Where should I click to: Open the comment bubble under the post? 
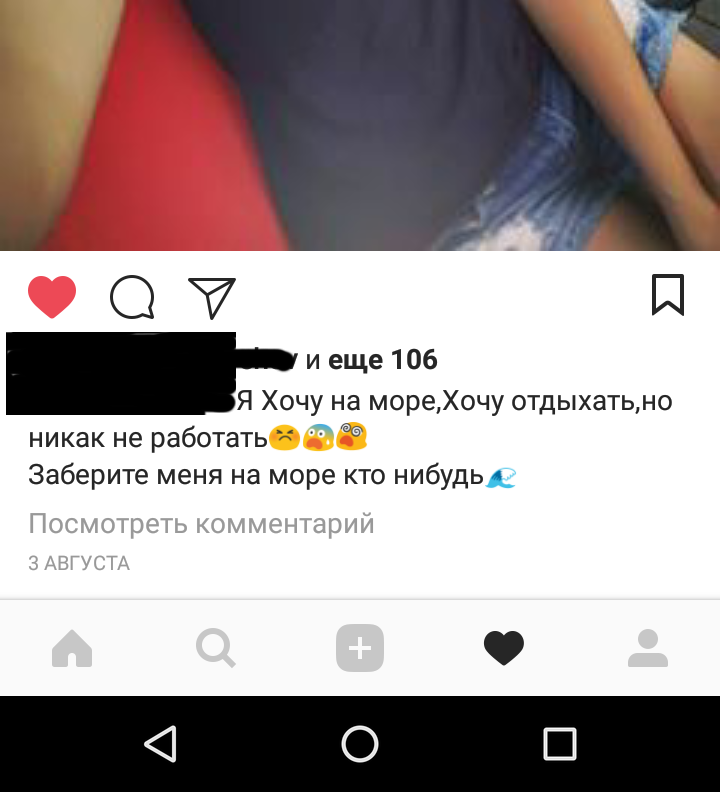132,297
